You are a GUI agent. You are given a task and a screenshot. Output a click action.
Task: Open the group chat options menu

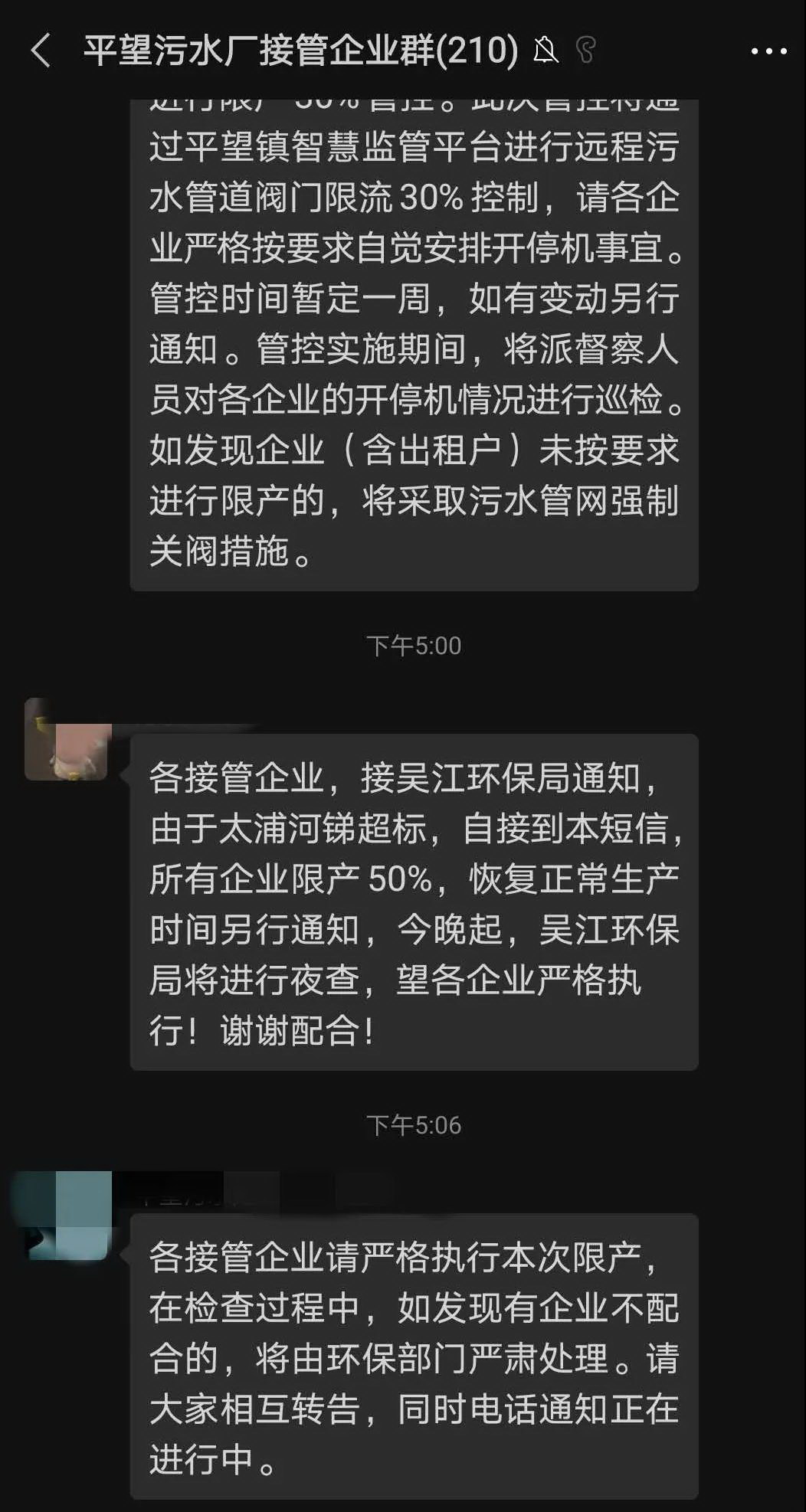[768, 51]
